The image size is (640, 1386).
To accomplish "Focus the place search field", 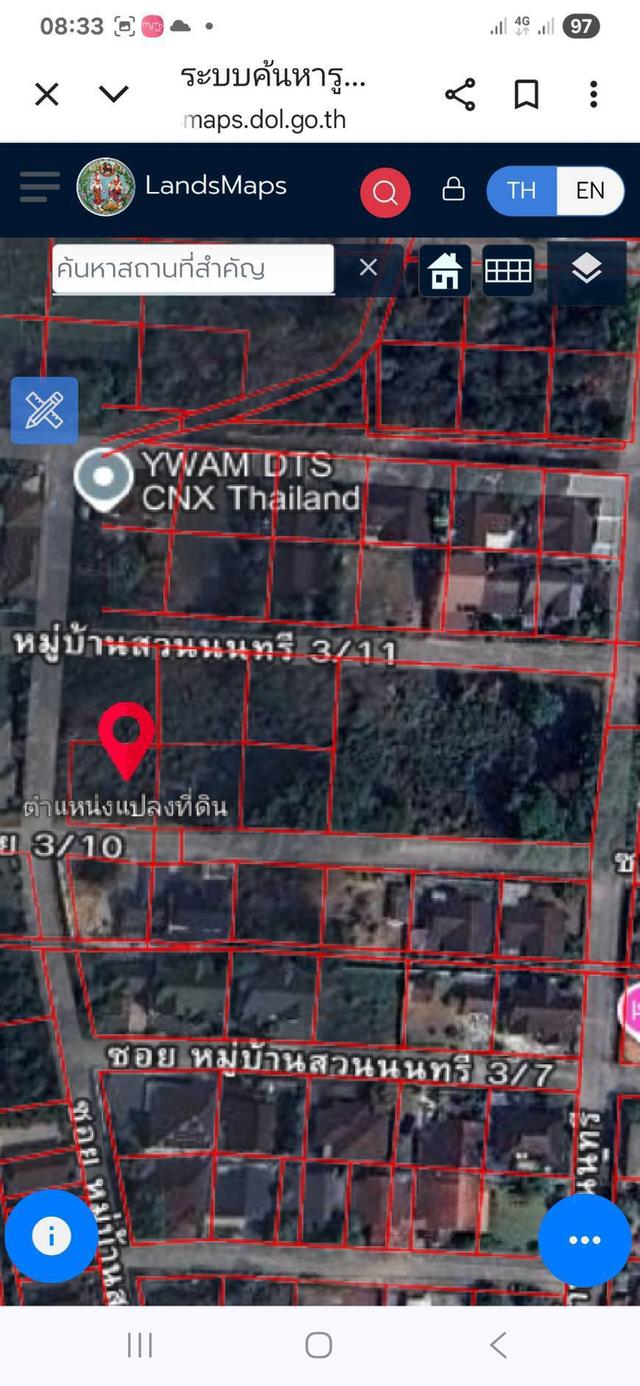I will coord(192,268).
